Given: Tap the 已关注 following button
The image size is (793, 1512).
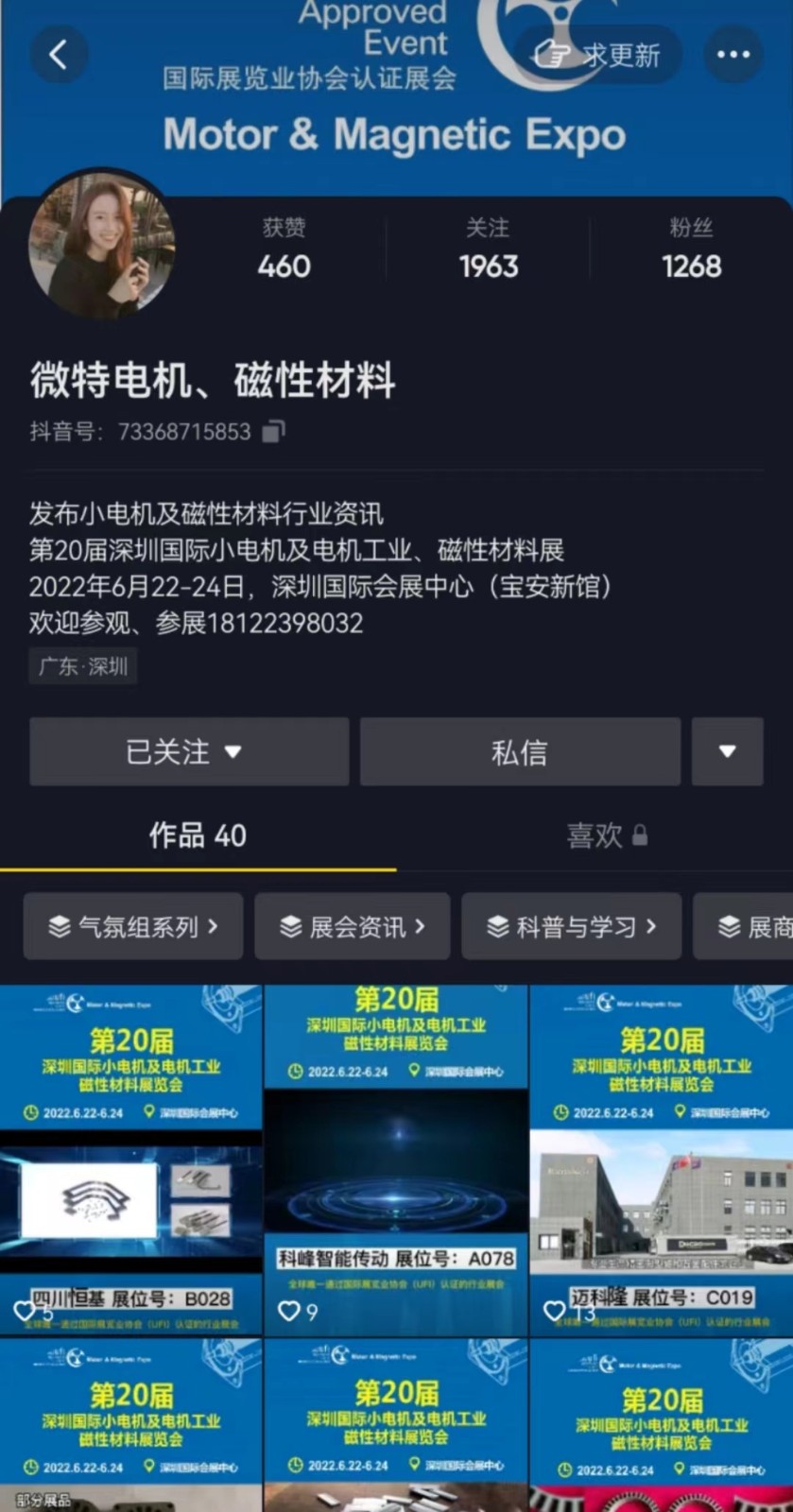Looking at the screenshot, I should 189,752.
